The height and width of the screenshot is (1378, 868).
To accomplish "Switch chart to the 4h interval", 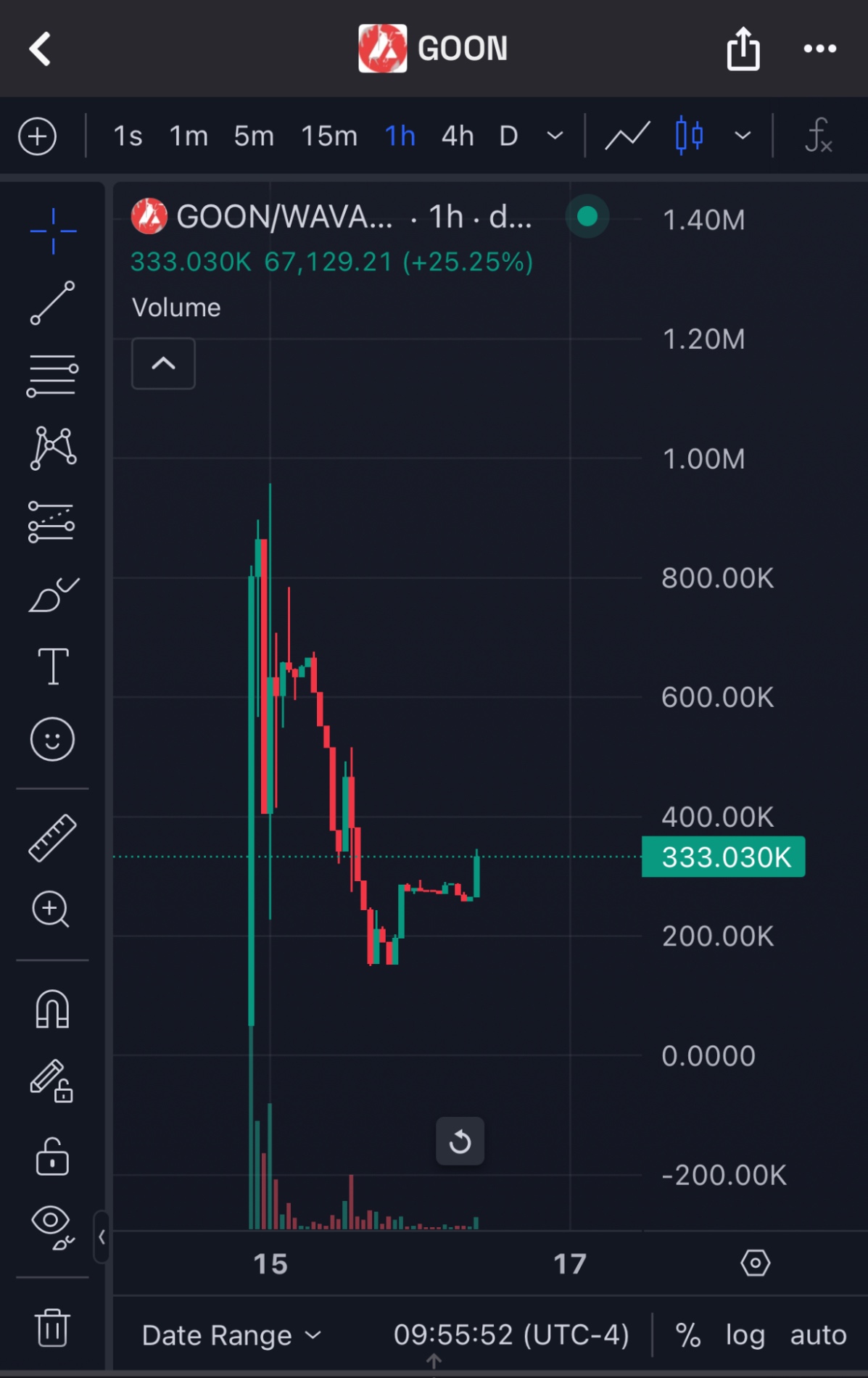I will [458, 136].
